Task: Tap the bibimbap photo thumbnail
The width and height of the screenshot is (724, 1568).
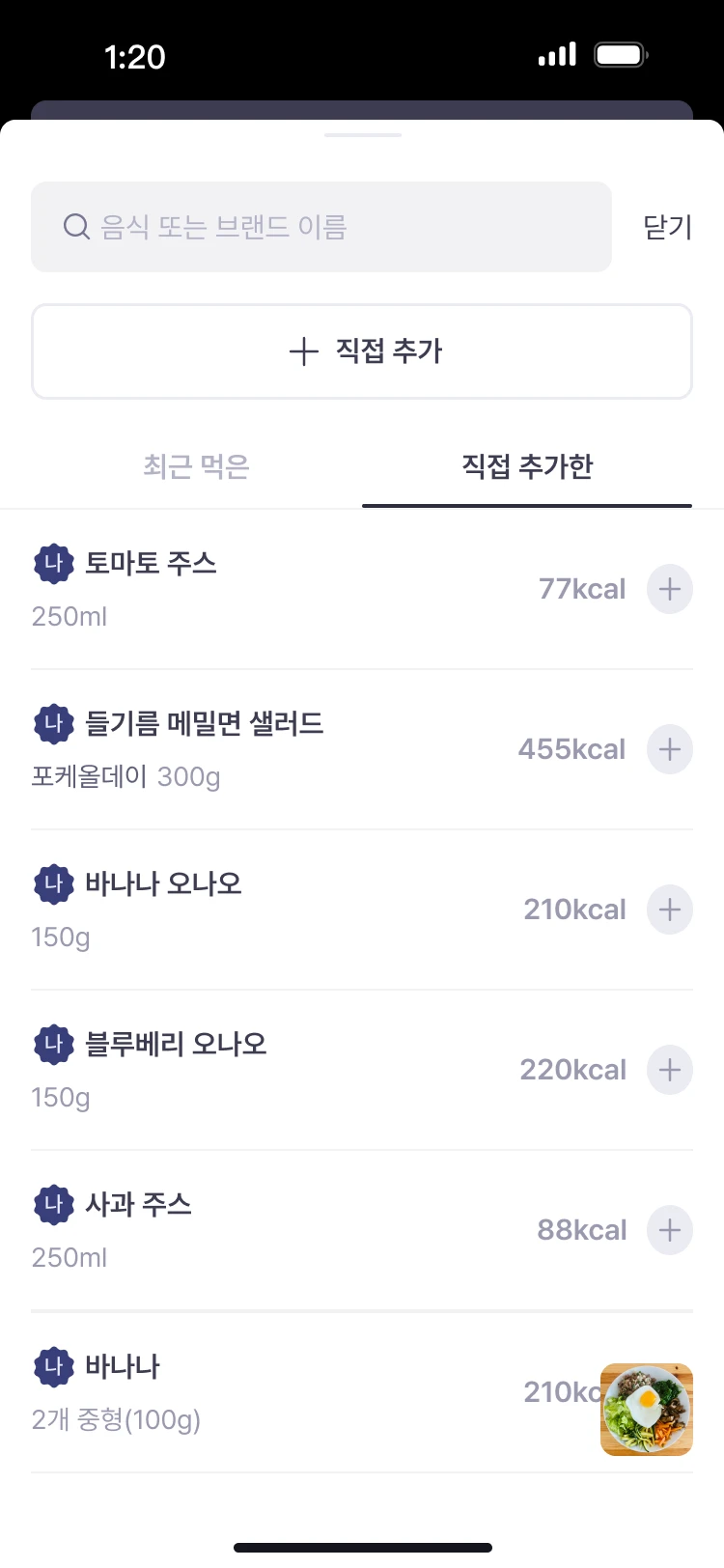Action: point(647,1410)
